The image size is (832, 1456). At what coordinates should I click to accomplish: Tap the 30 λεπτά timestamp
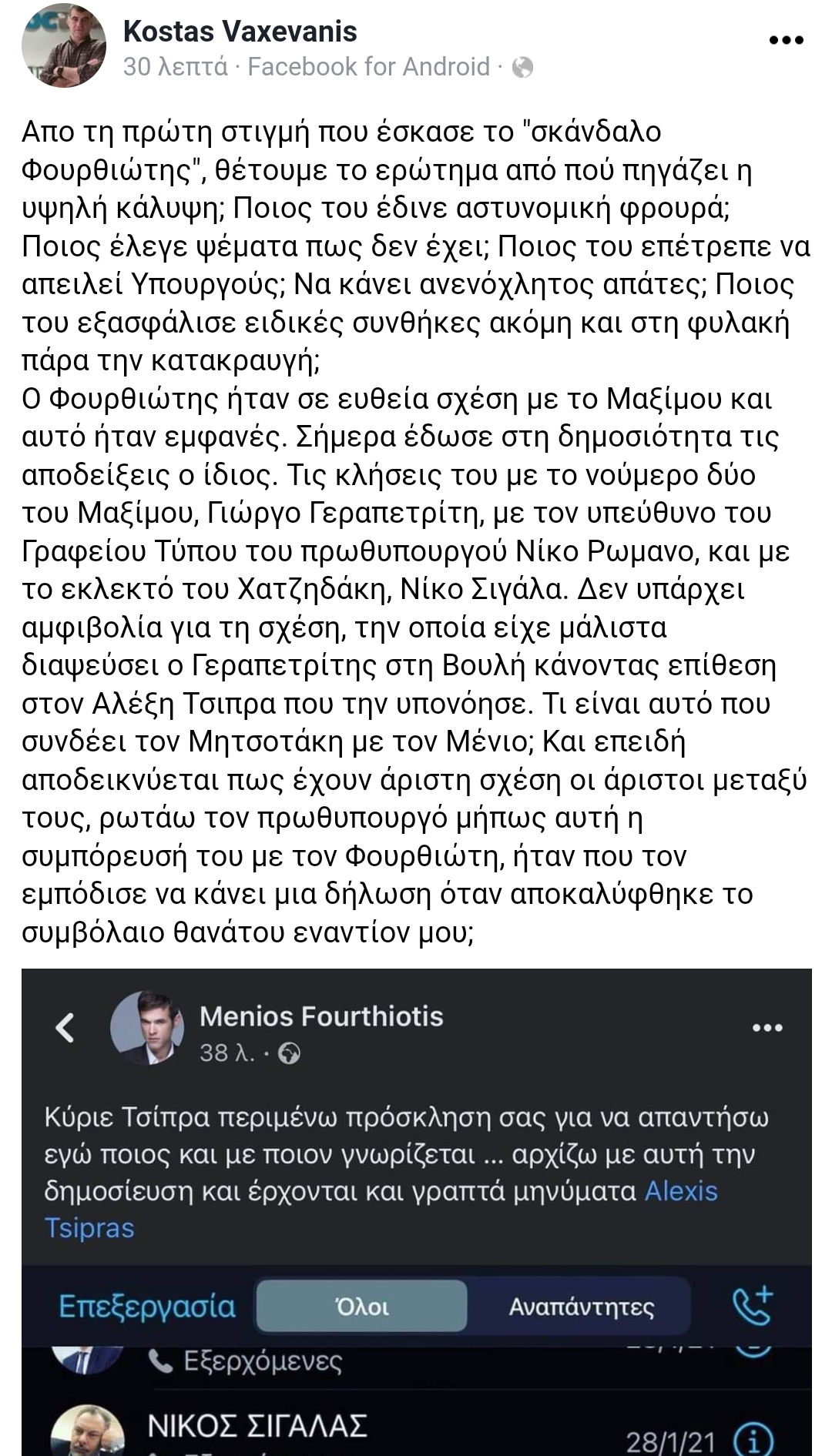click(x=176, y=67)
